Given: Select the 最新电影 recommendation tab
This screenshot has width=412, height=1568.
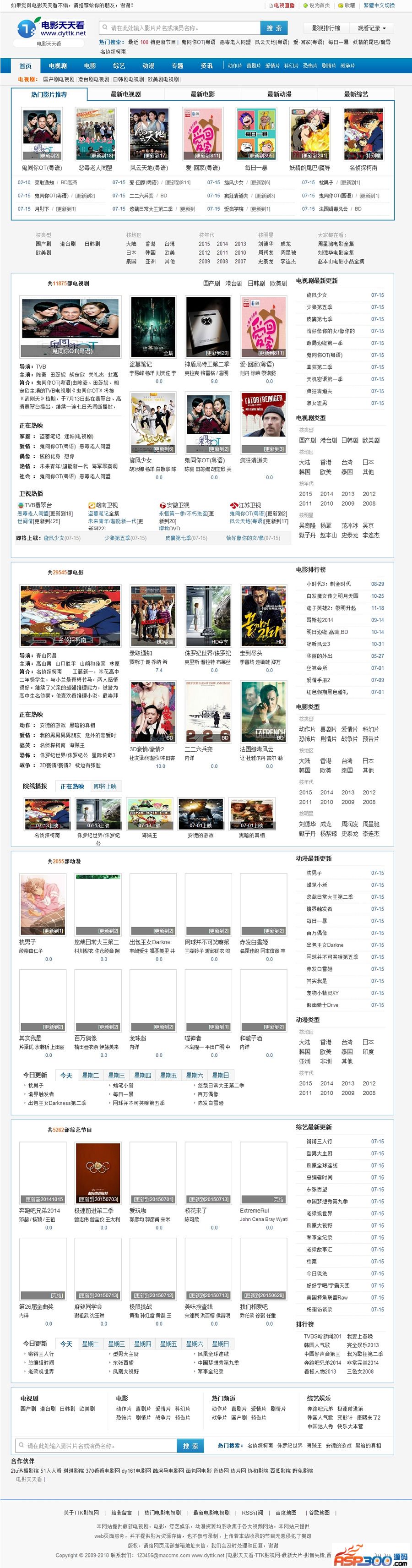Looking at the screenshot, I should coord(203,94).
